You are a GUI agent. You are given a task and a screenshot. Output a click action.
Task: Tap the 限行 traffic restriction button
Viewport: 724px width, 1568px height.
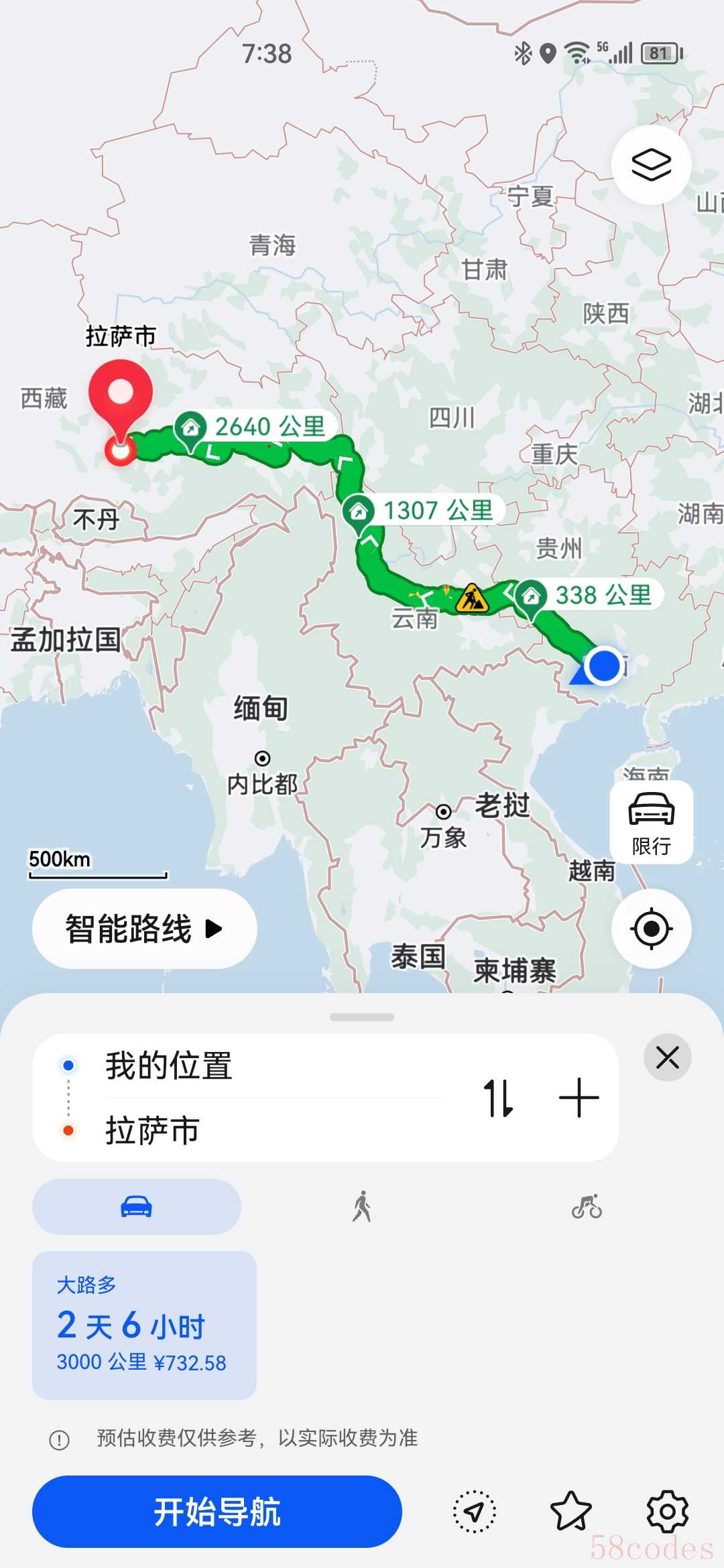pos(651,822)
